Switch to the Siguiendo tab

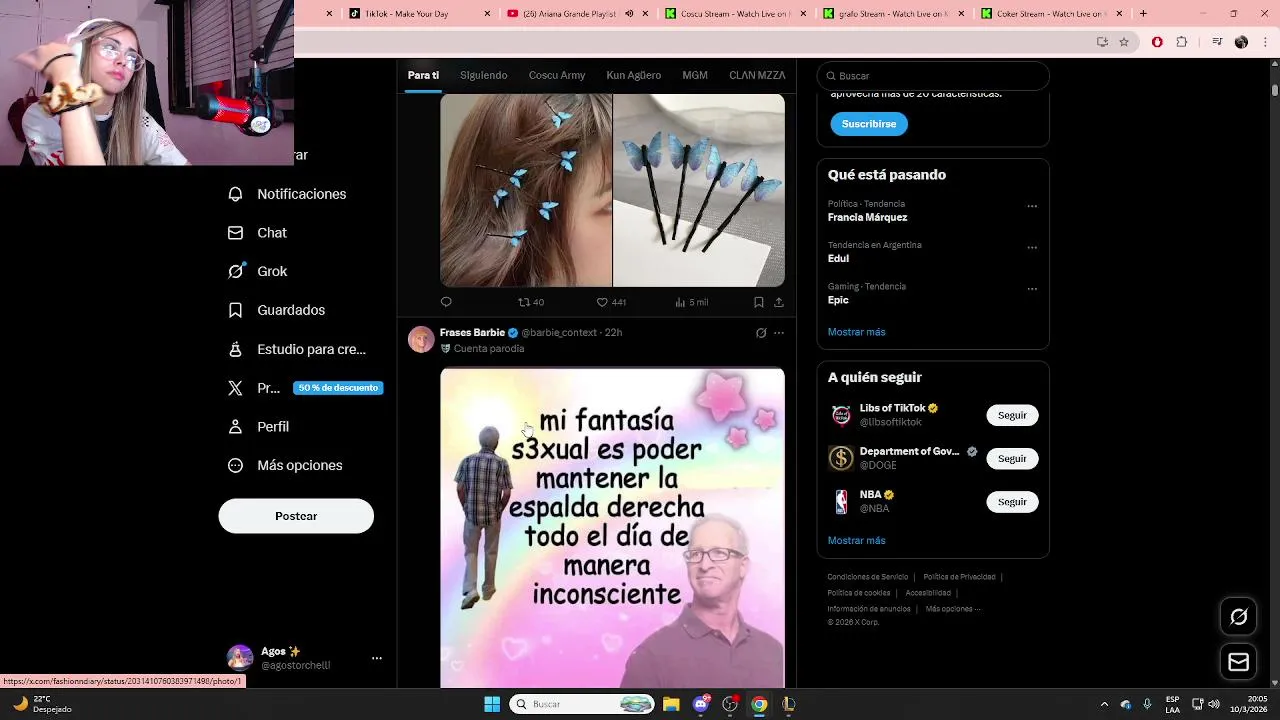[x=483, y=75]
